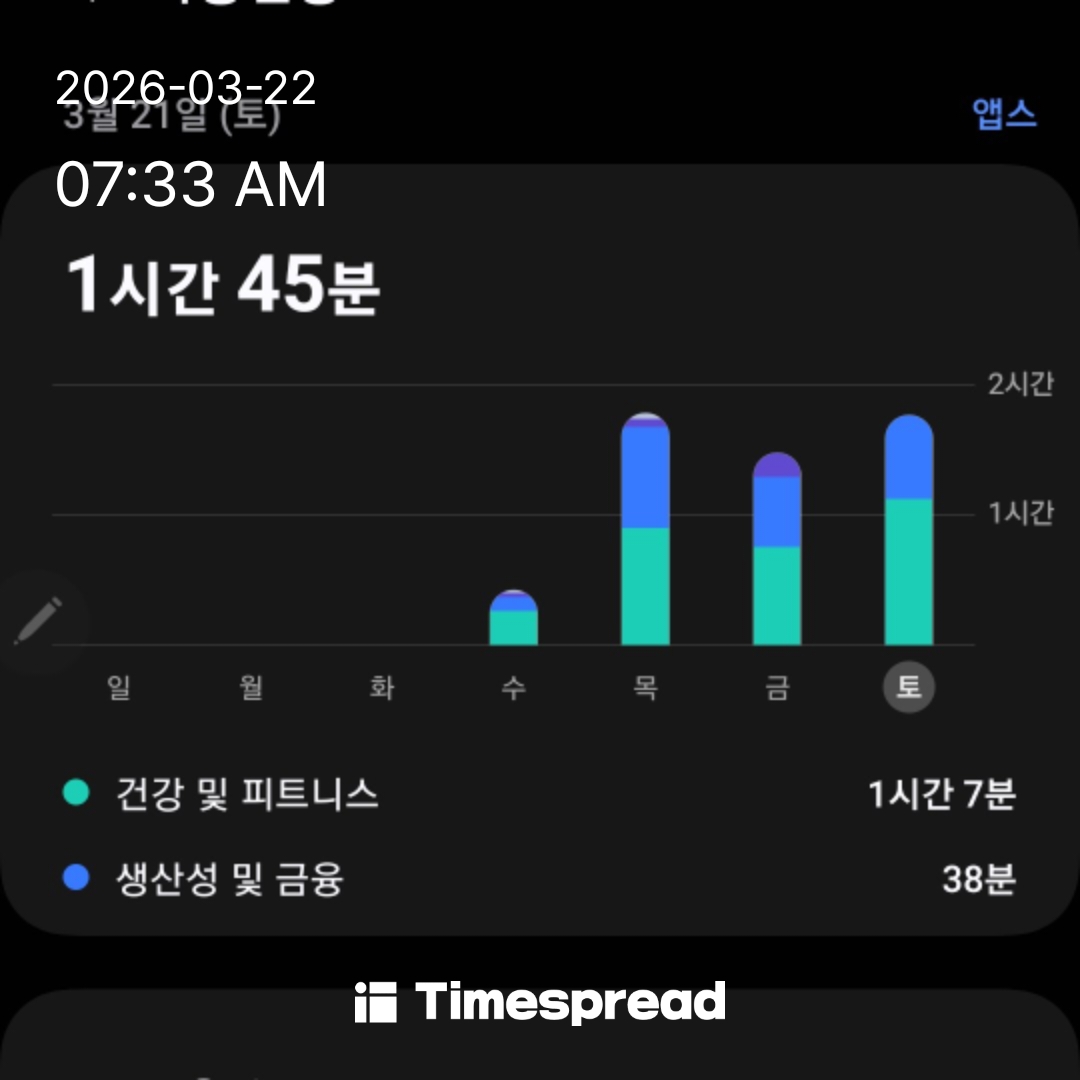Select the 목 bar in the chart
This screenshot has width=1080, height=1080.
coord(645,530)
